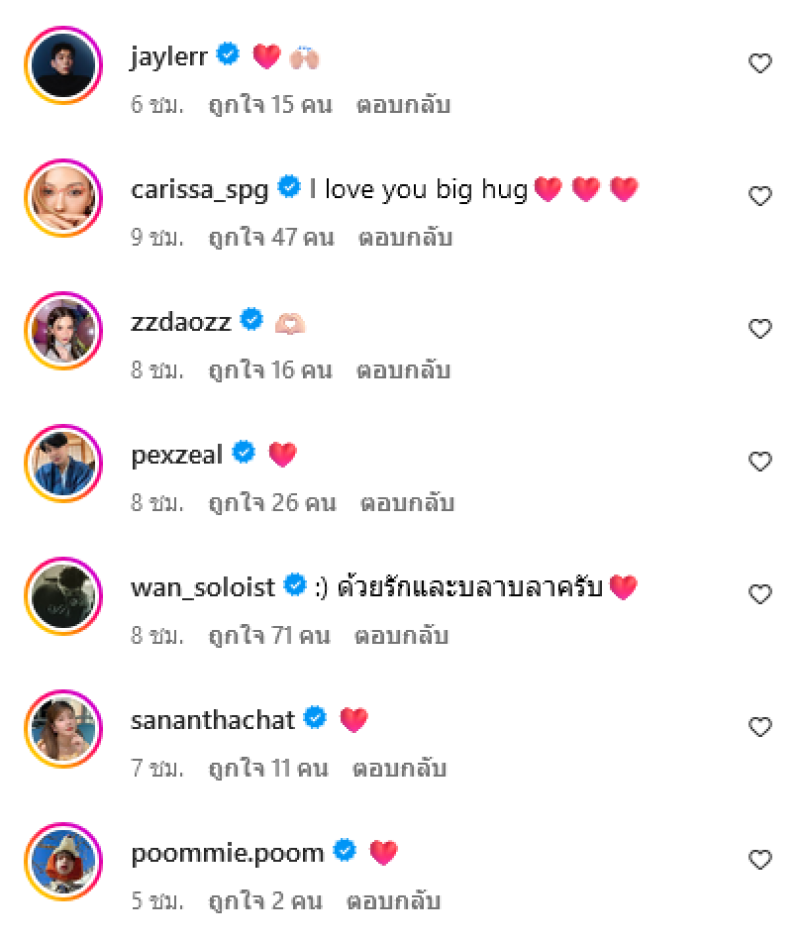Like the comment by sananthachat

click(760, 727)
